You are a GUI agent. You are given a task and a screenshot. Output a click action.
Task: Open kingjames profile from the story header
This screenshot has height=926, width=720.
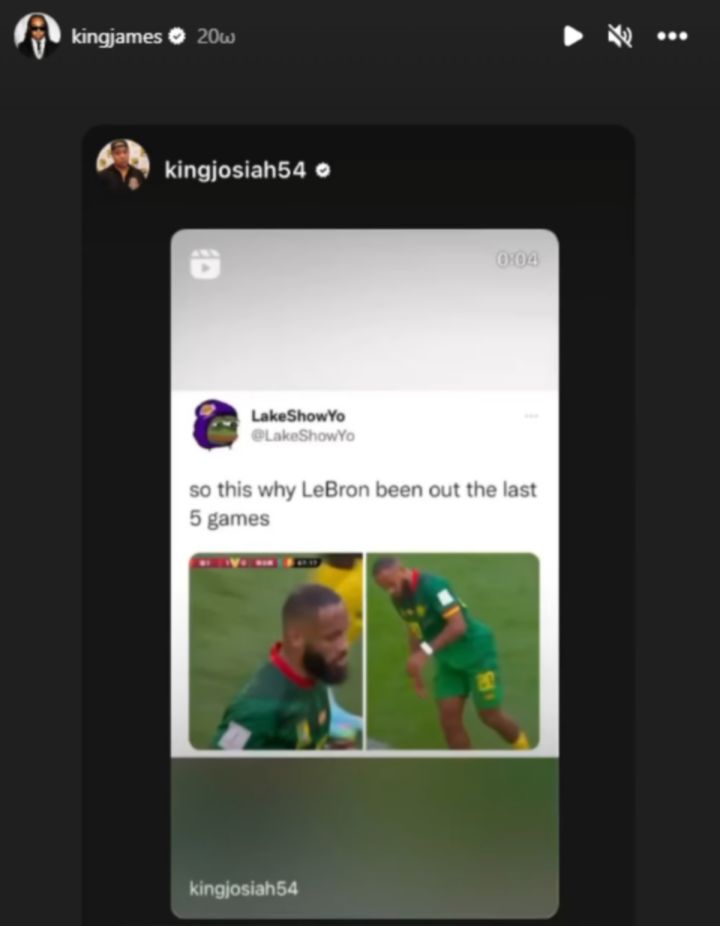(116, 36)
